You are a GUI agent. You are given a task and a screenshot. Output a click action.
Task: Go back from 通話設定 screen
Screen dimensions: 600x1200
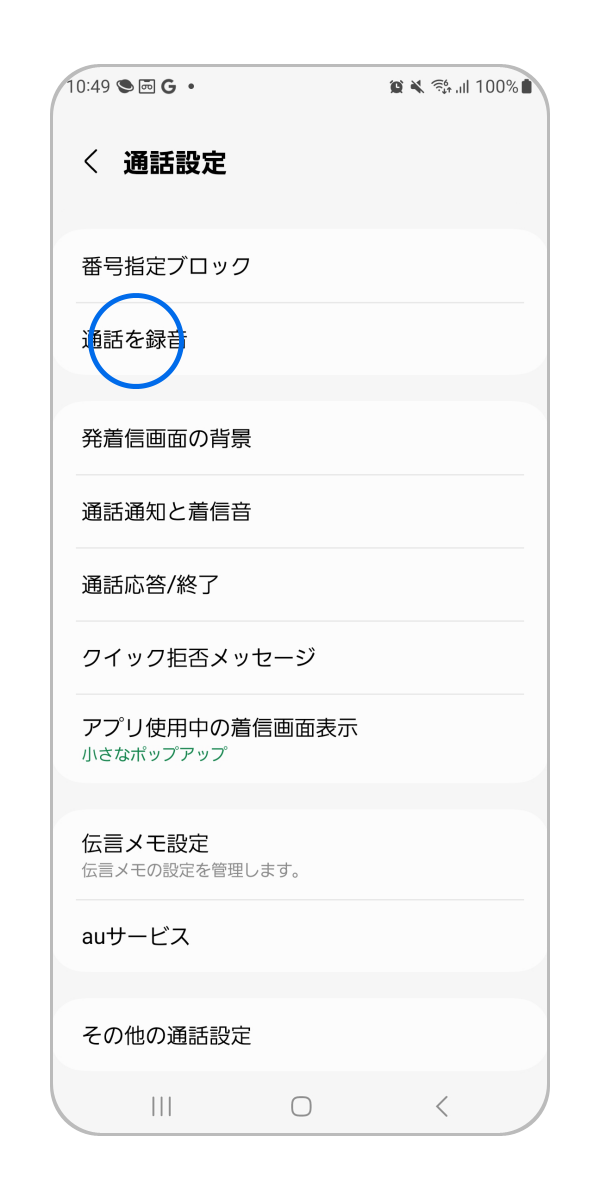[91, 162]
